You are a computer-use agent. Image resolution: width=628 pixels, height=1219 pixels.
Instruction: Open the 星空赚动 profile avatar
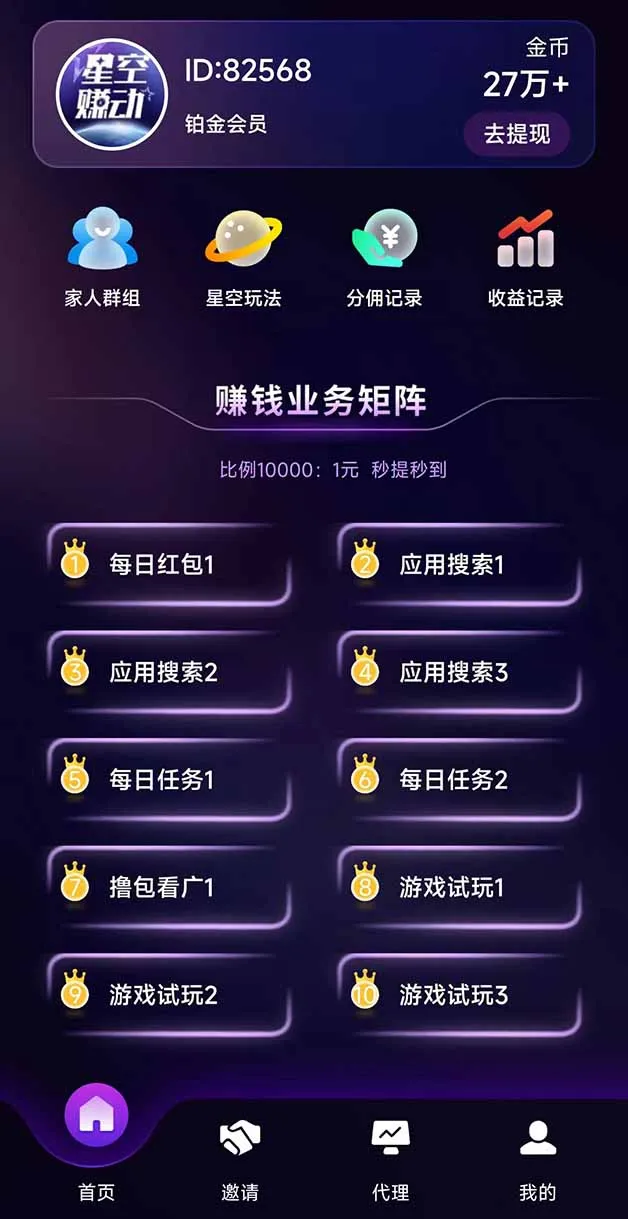click(x=111, y=94)
